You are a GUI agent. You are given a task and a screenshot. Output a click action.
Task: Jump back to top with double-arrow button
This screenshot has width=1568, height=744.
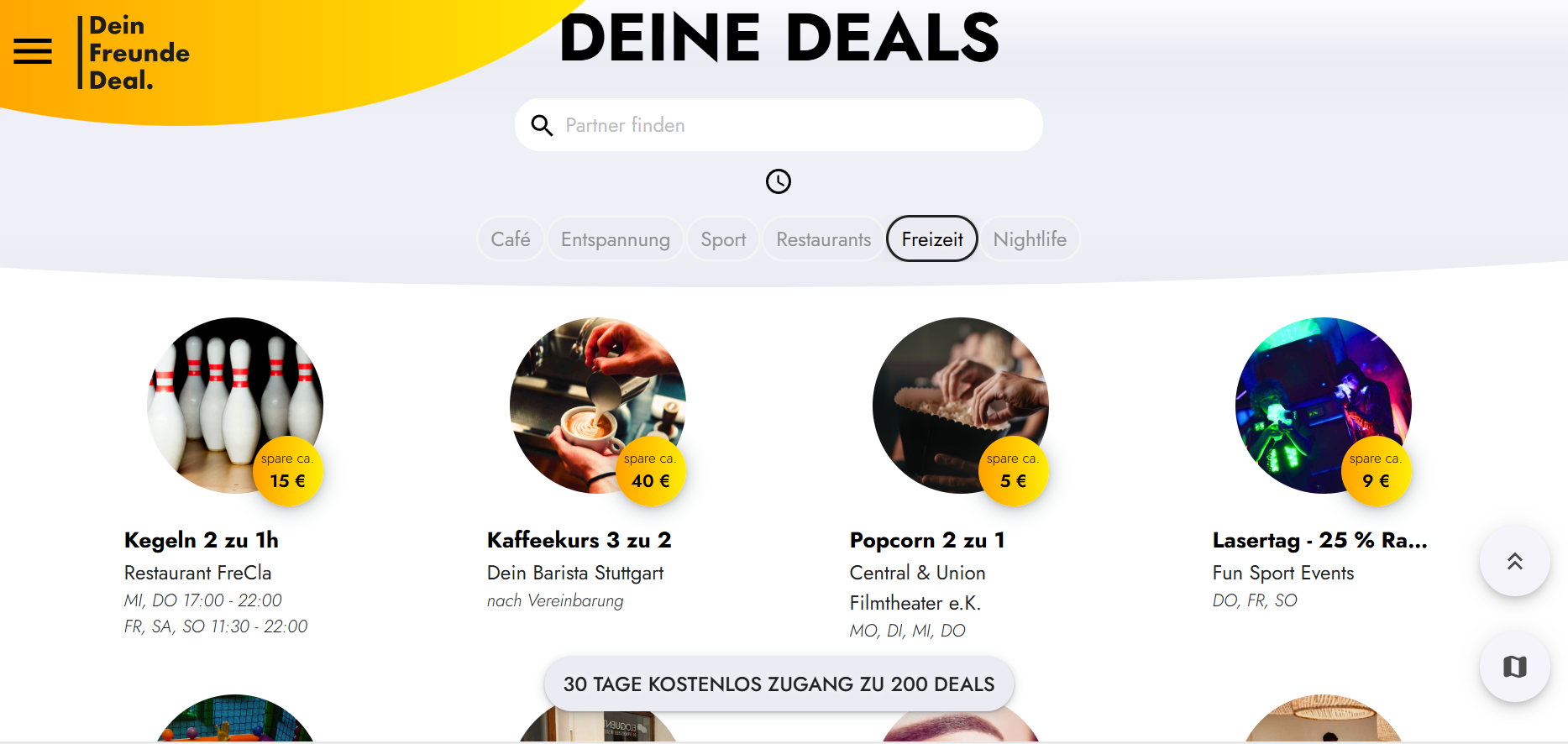(x=1514, y=561)
